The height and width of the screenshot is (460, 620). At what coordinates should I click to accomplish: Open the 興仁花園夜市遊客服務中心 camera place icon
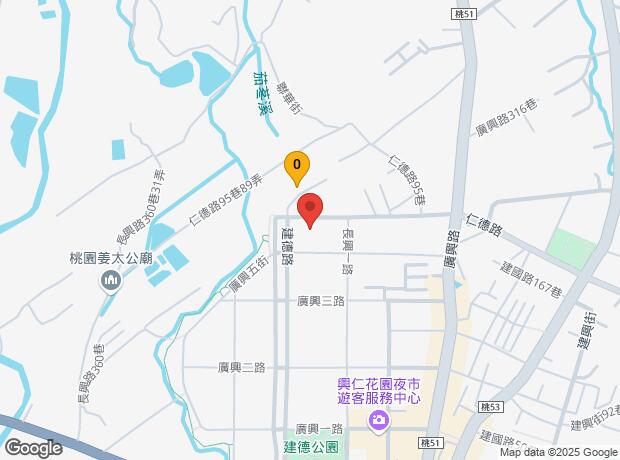[x=378, y=420]
